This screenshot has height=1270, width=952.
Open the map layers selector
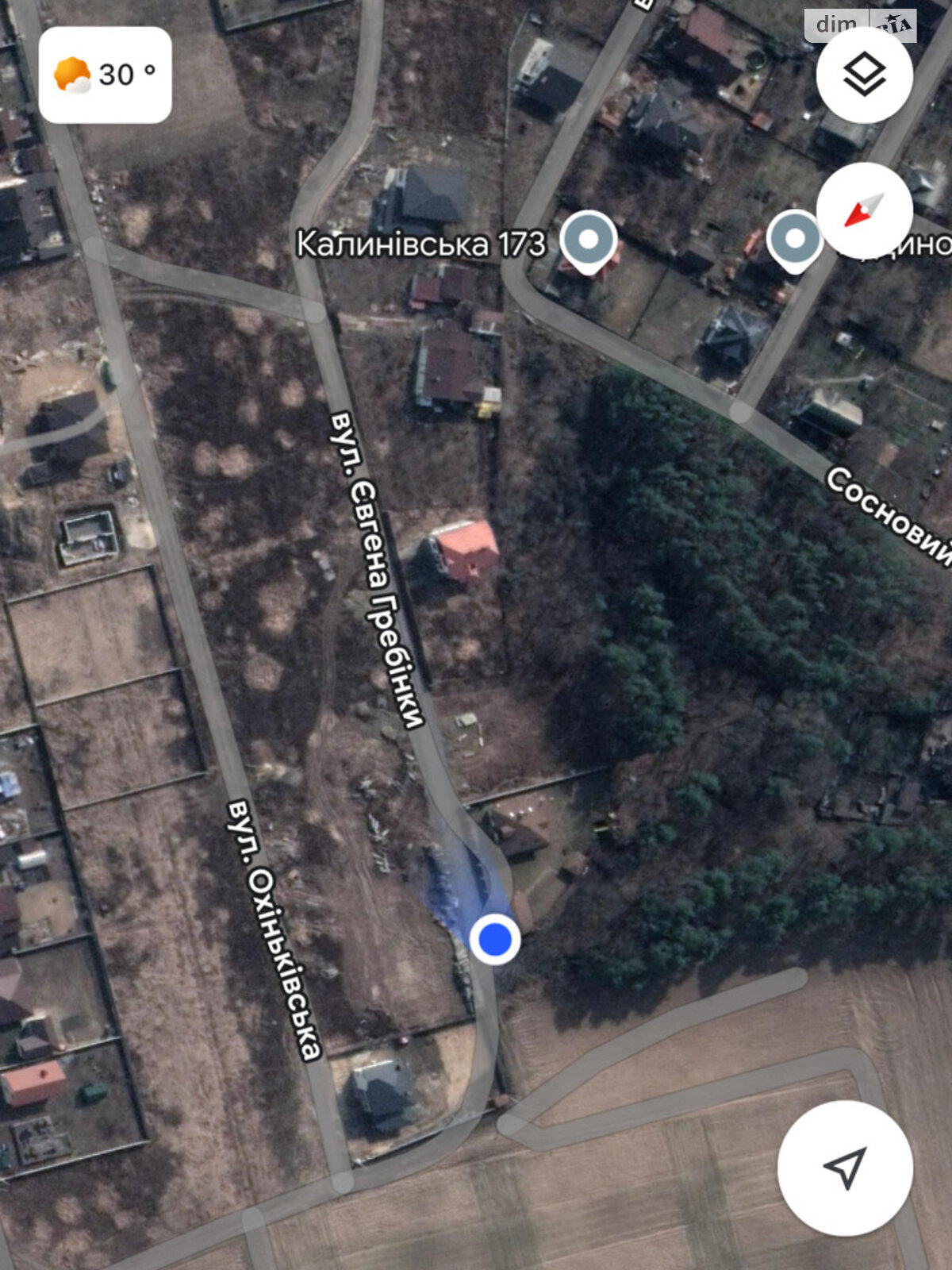(864, 75)
